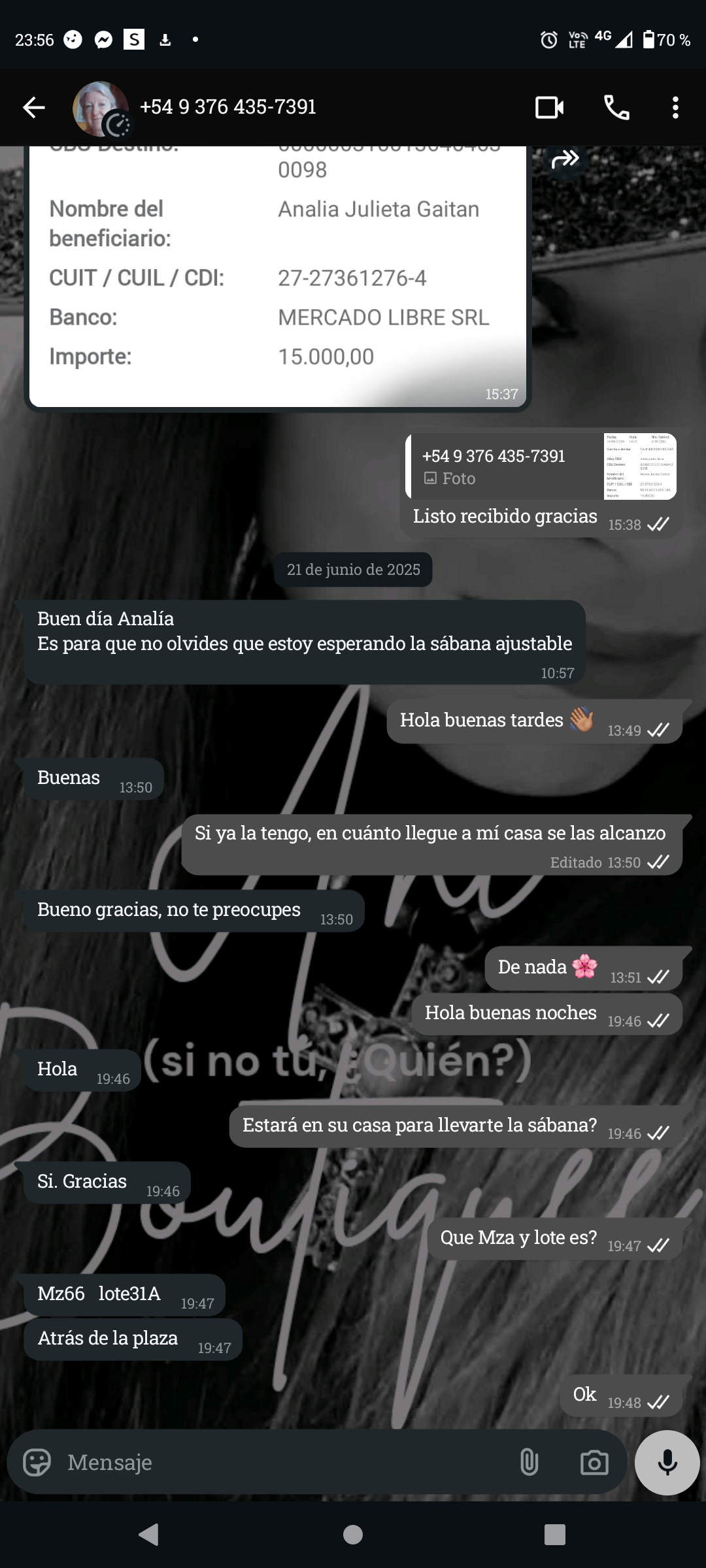The height and width of the screenshot is (1568, 706).
Task: Open the chat overflow menu
Action: click(675, 107)
